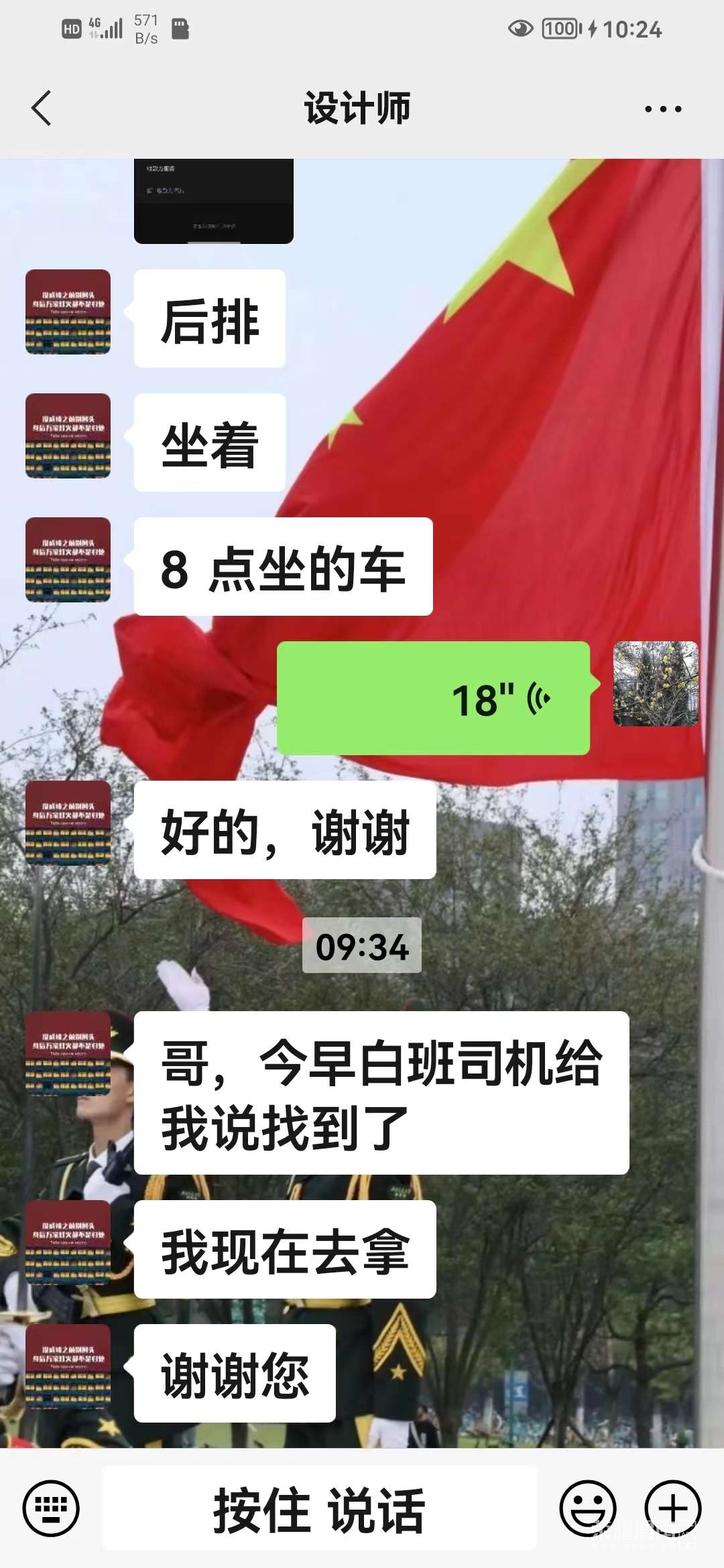Tap my own avatar beside the voice message

(655, 683)
